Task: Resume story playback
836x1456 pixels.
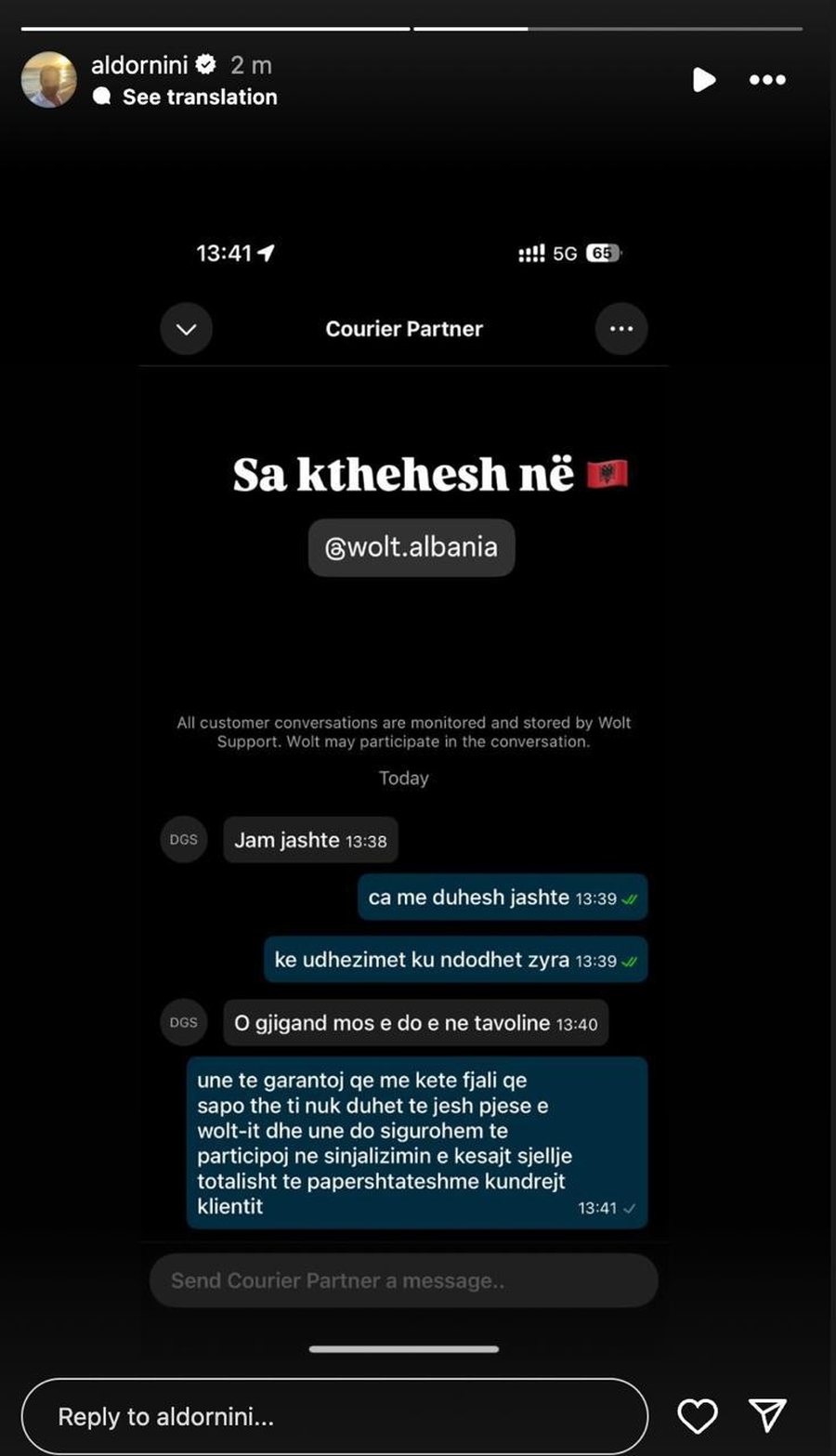Action: (704, 80)
